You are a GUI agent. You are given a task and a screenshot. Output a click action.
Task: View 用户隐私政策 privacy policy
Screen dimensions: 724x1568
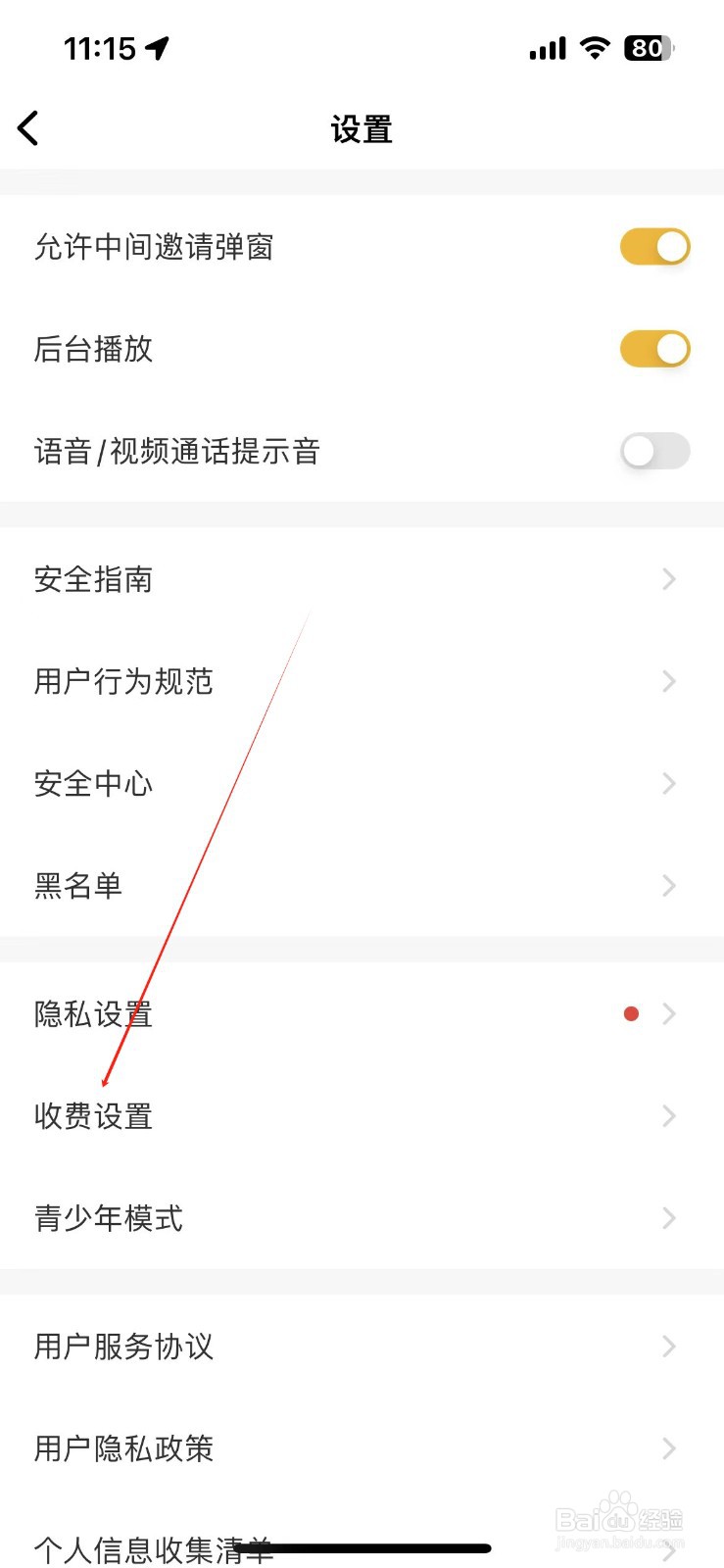tap(362, 1448)
